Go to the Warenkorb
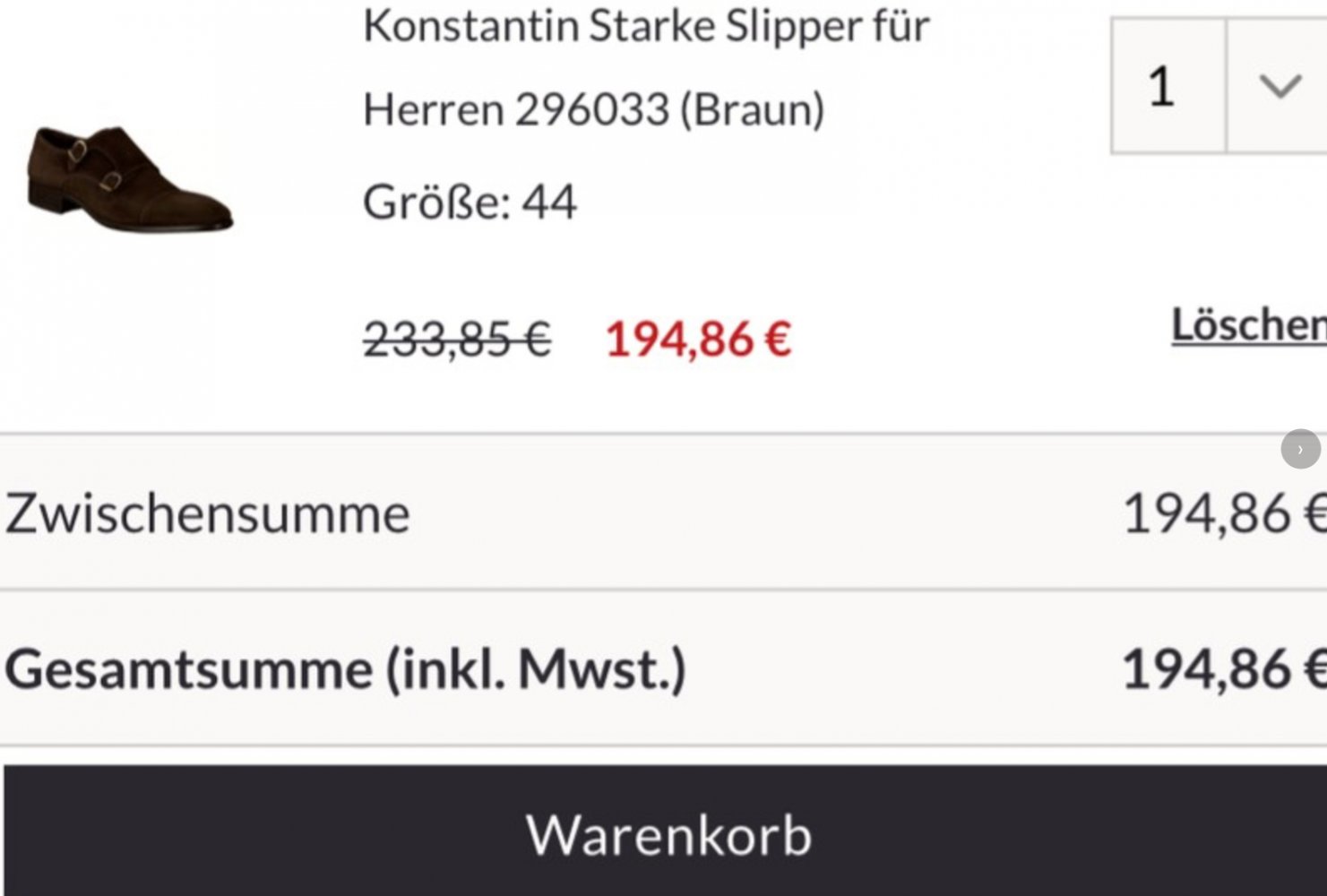 coord(668,834)
